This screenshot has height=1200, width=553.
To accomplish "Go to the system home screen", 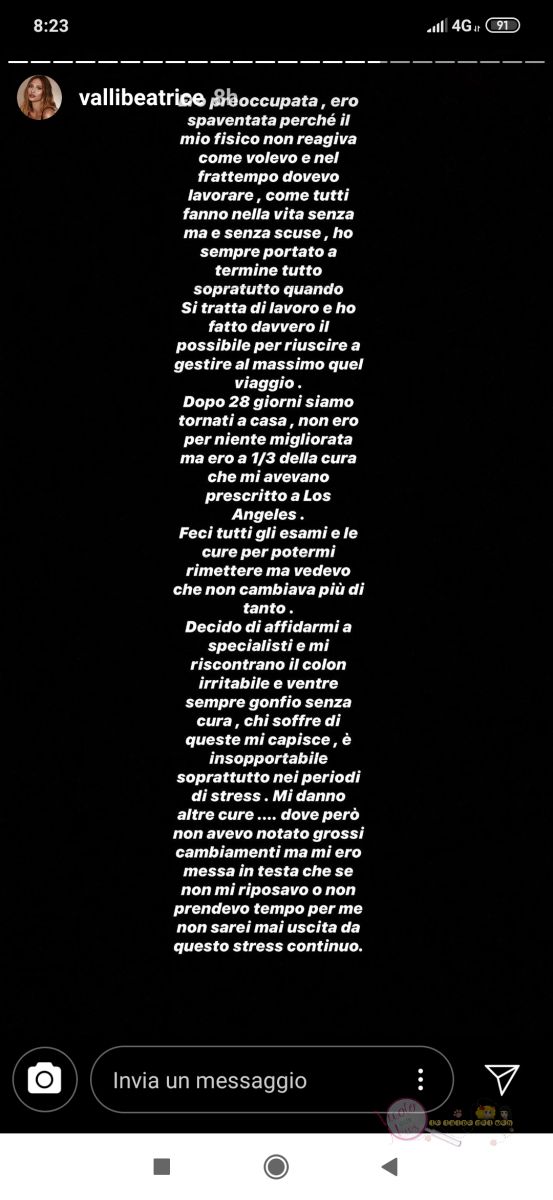I will (276, 1166).
